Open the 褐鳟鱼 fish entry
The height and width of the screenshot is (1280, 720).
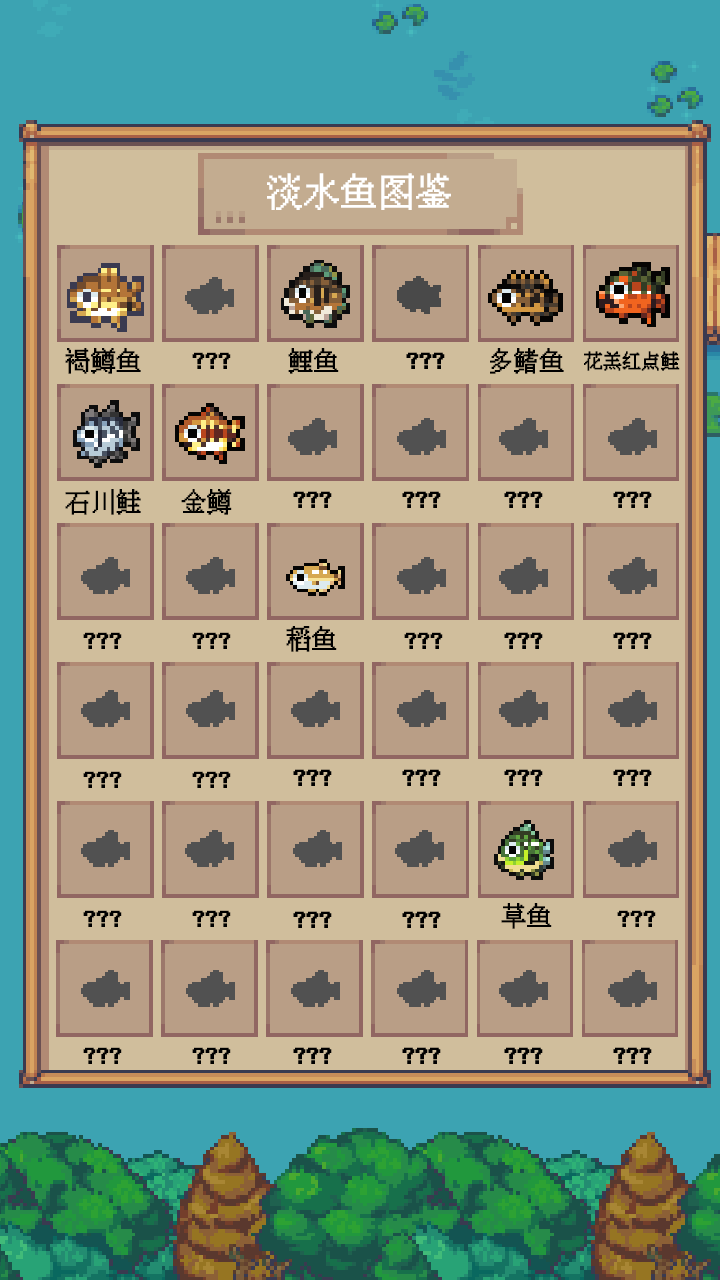[x=105, y=294]
